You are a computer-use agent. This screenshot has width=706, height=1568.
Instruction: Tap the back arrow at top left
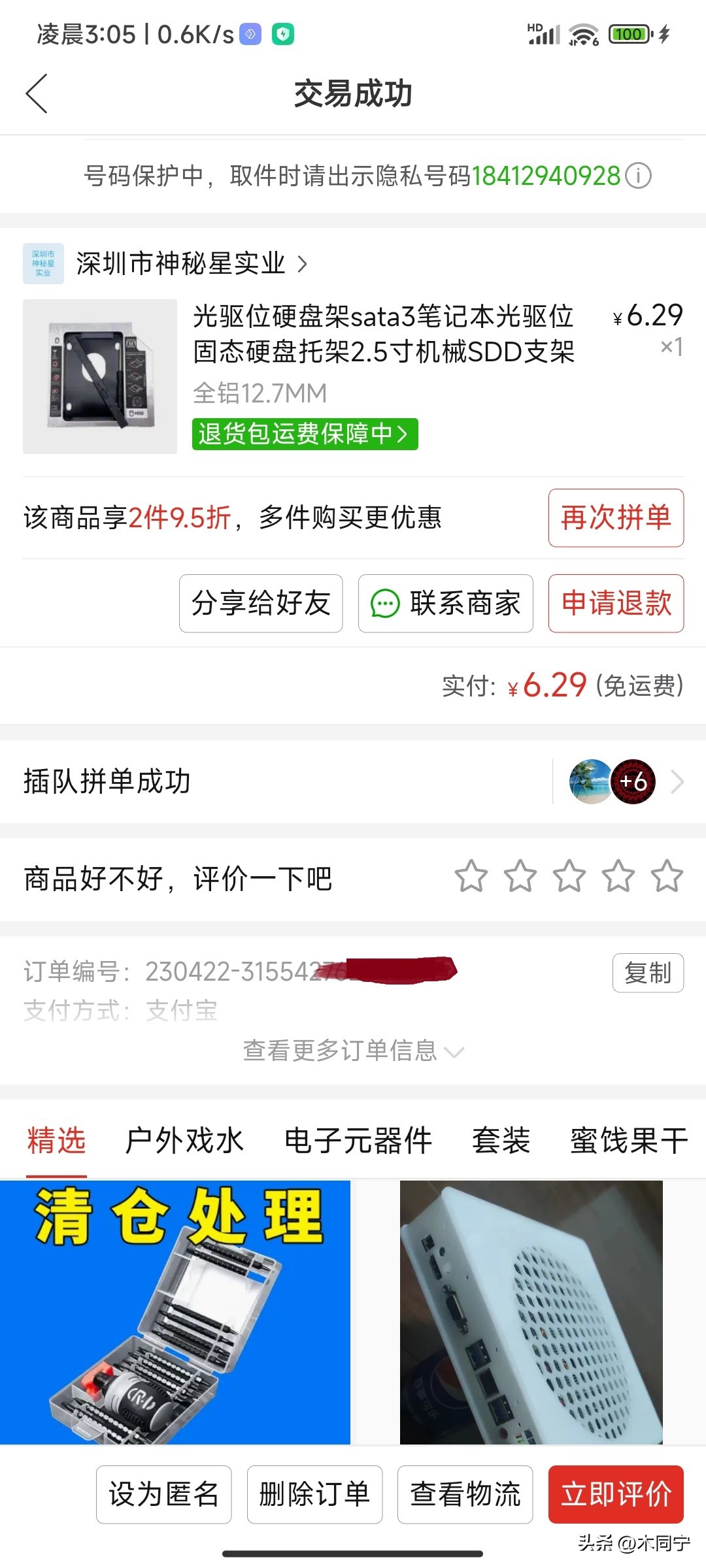(37, 93)
